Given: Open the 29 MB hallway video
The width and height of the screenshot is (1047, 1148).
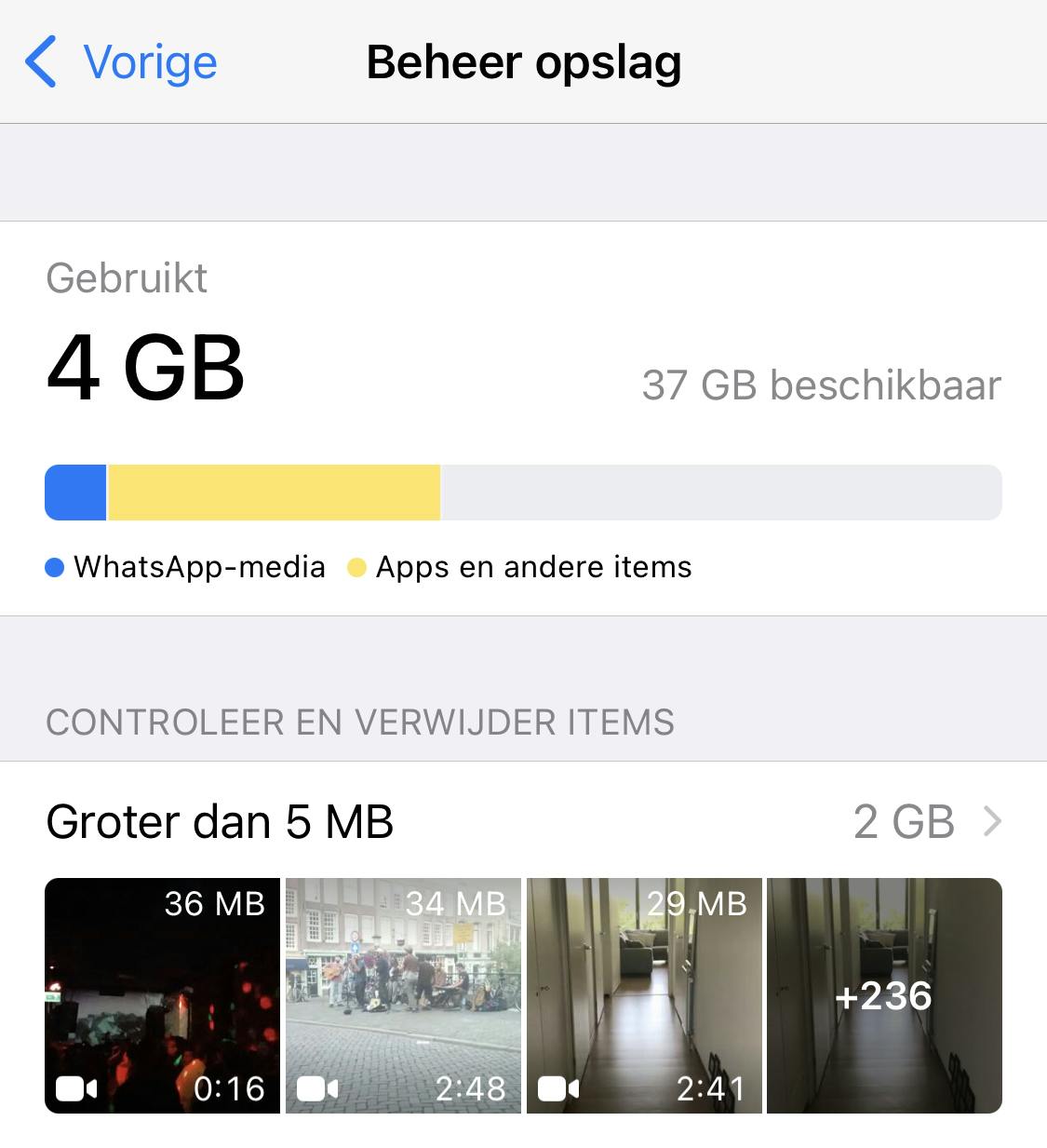Looking at the screenshot, I should pos(643,995).
